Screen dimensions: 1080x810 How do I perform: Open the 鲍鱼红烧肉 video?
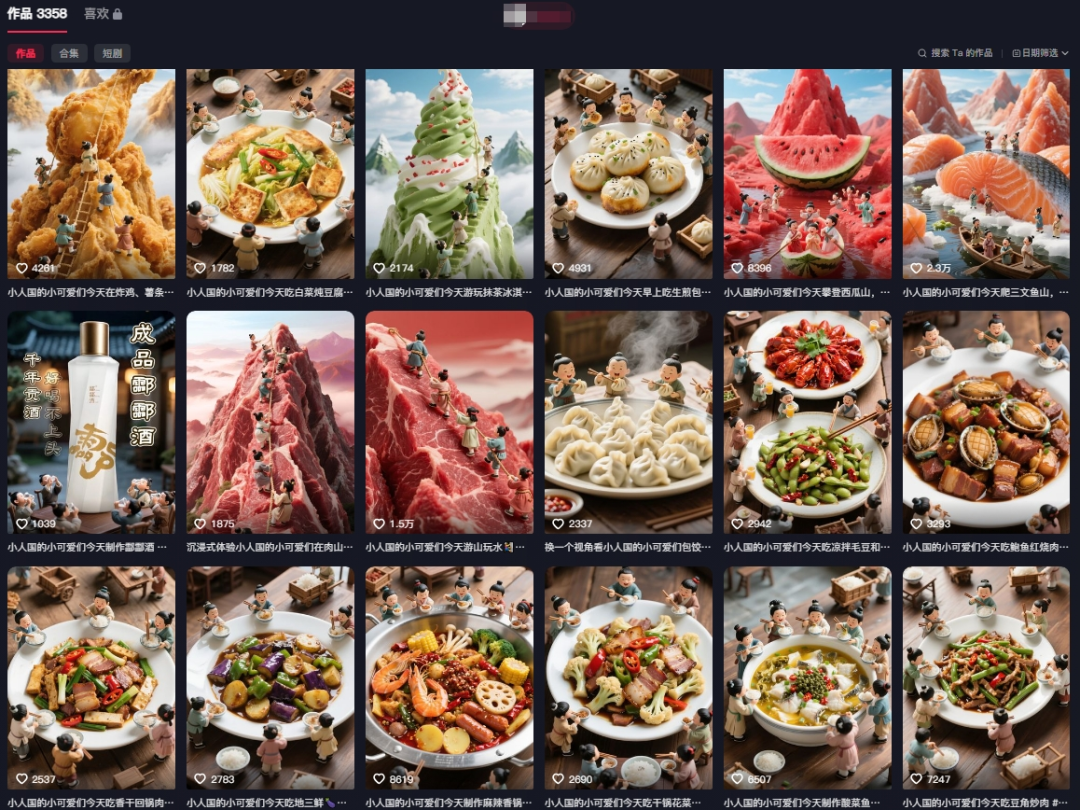(x=986, y=422)
